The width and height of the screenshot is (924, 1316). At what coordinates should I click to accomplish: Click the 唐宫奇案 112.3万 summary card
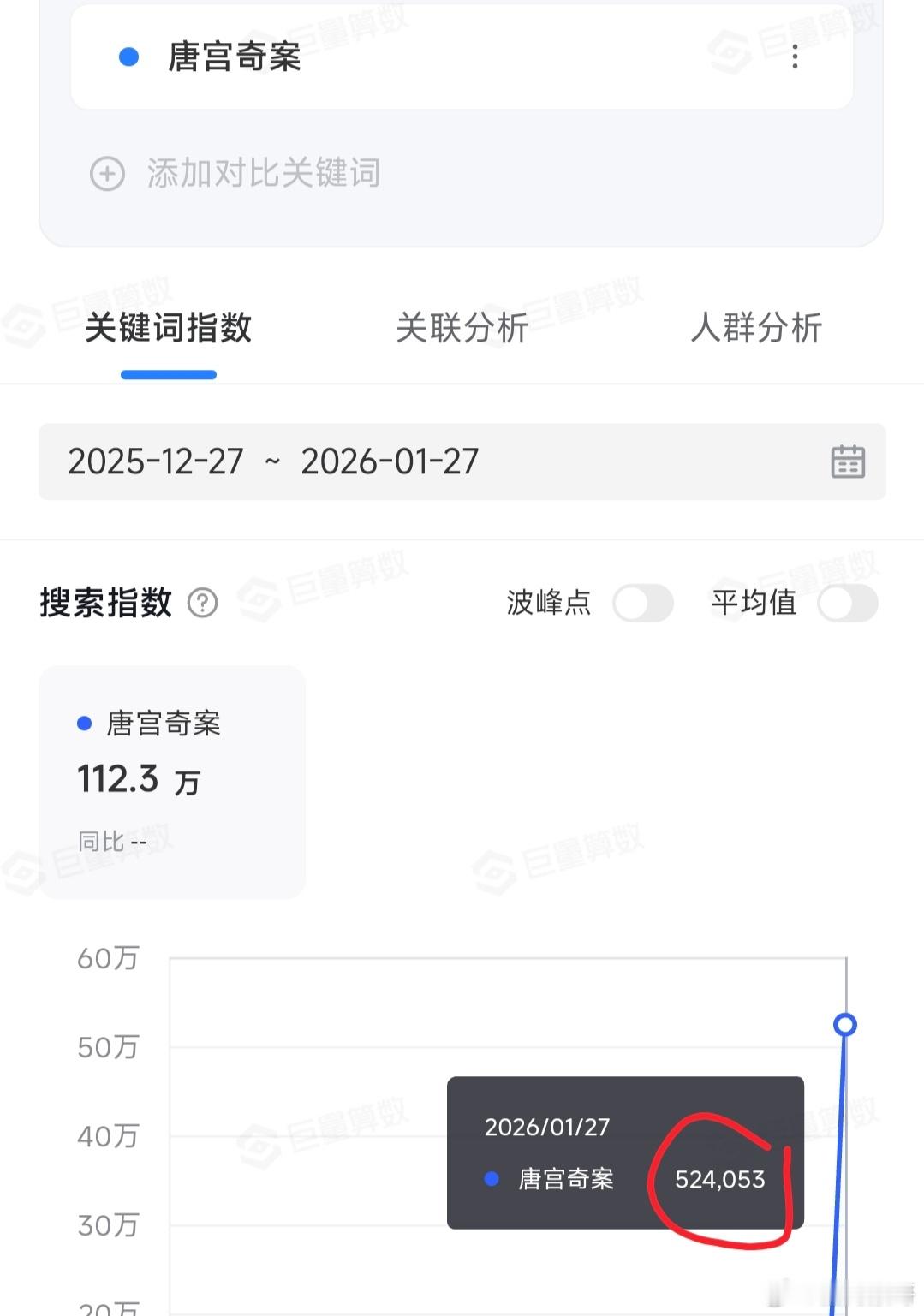tap(171, 781)
